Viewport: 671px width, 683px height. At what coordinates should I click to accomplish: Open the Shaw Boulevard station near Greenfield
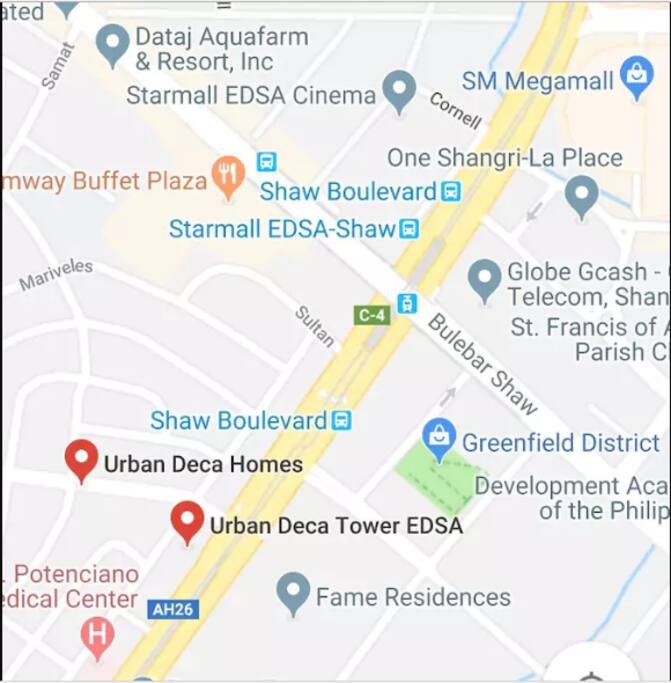pyautogui.click(x=342, y=420)
